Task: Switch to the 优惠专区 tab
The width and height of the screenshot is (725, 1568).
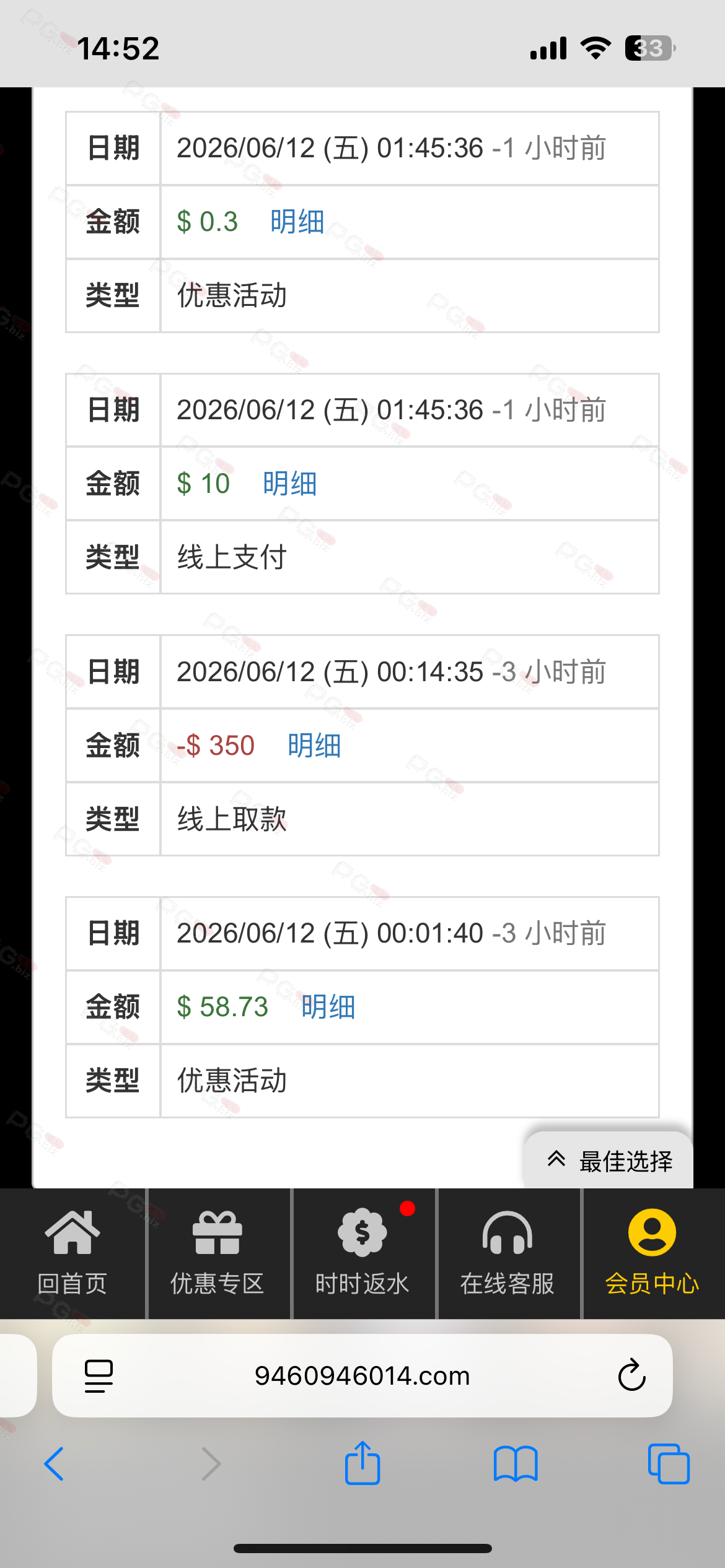Action: click(x=217, y=1253)
